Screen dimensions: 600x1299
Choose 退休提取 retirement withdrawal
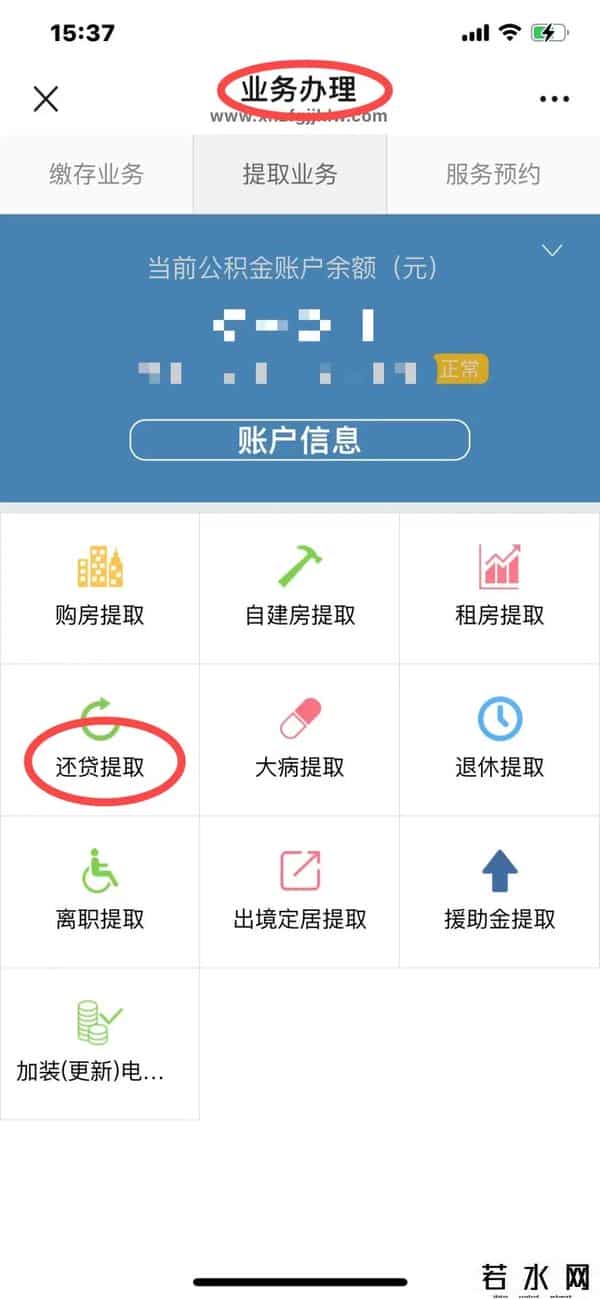coord(500,740)
